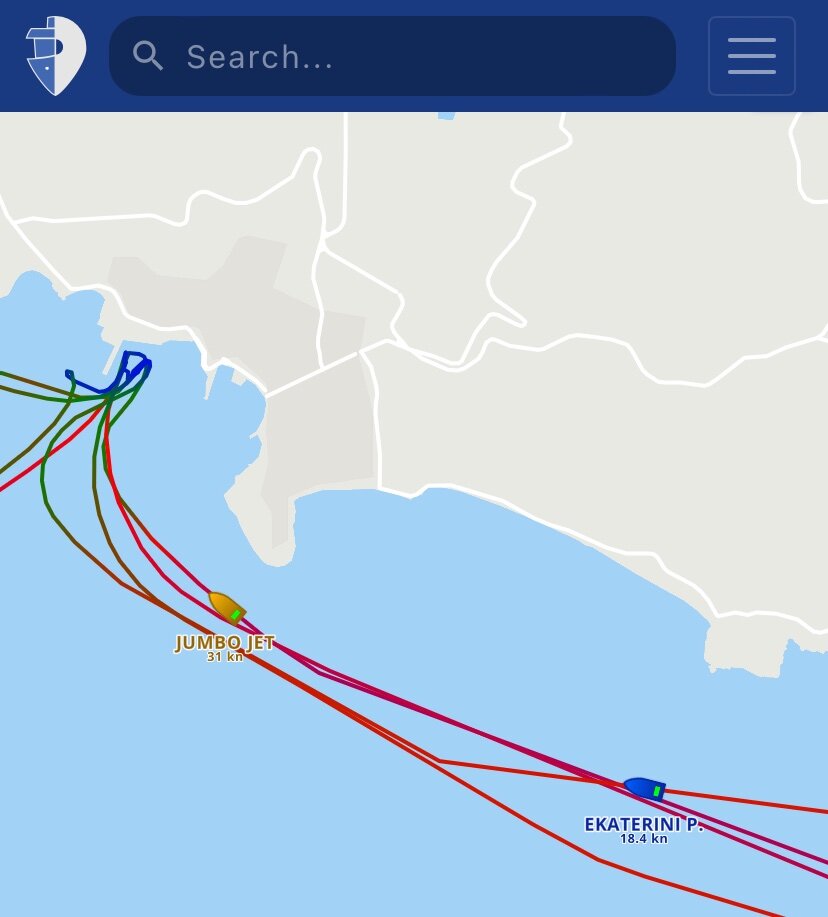Select the JUMBO JET vessel marker
This screenshot has height=917, width=828.
click(x=226, y=607)
